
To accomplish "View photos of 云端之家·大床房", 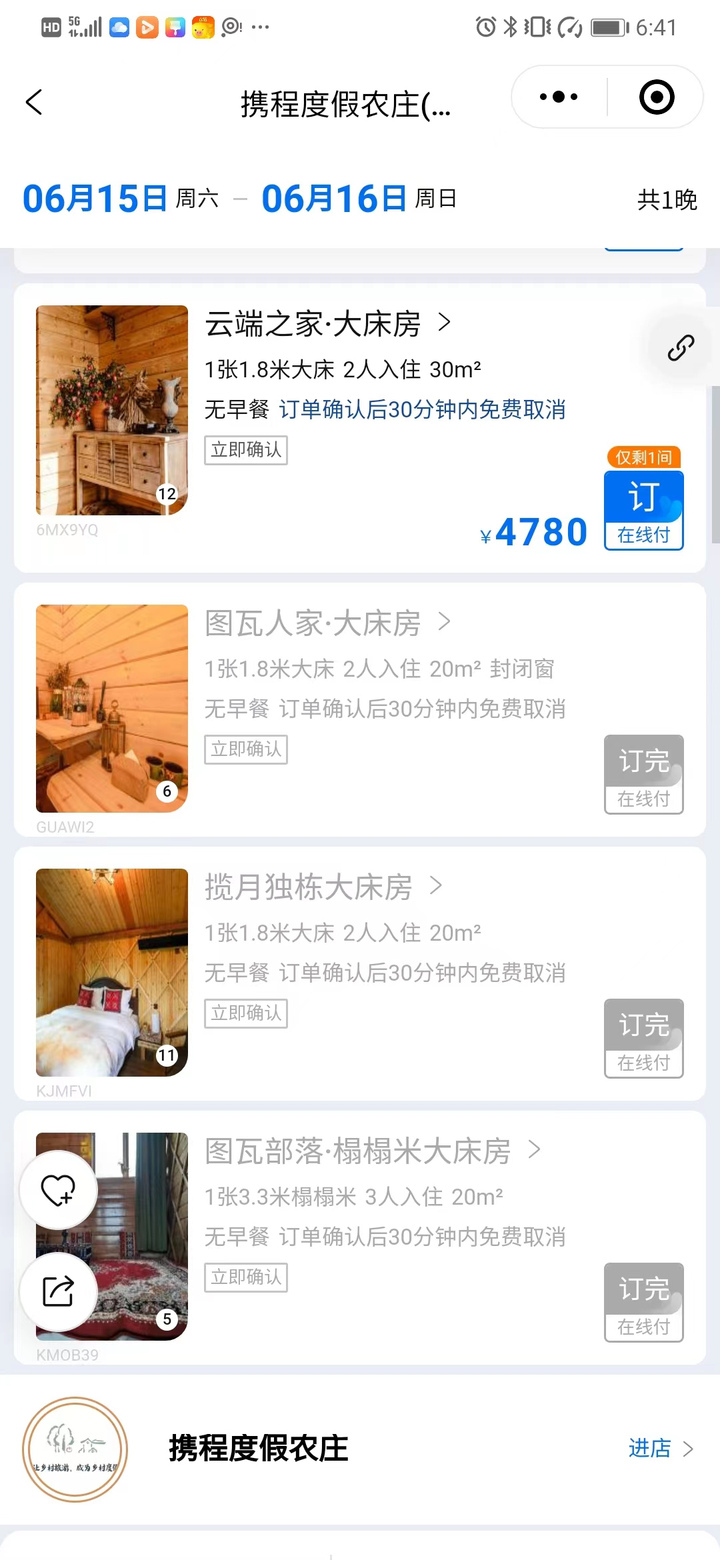I will [112, 410].
